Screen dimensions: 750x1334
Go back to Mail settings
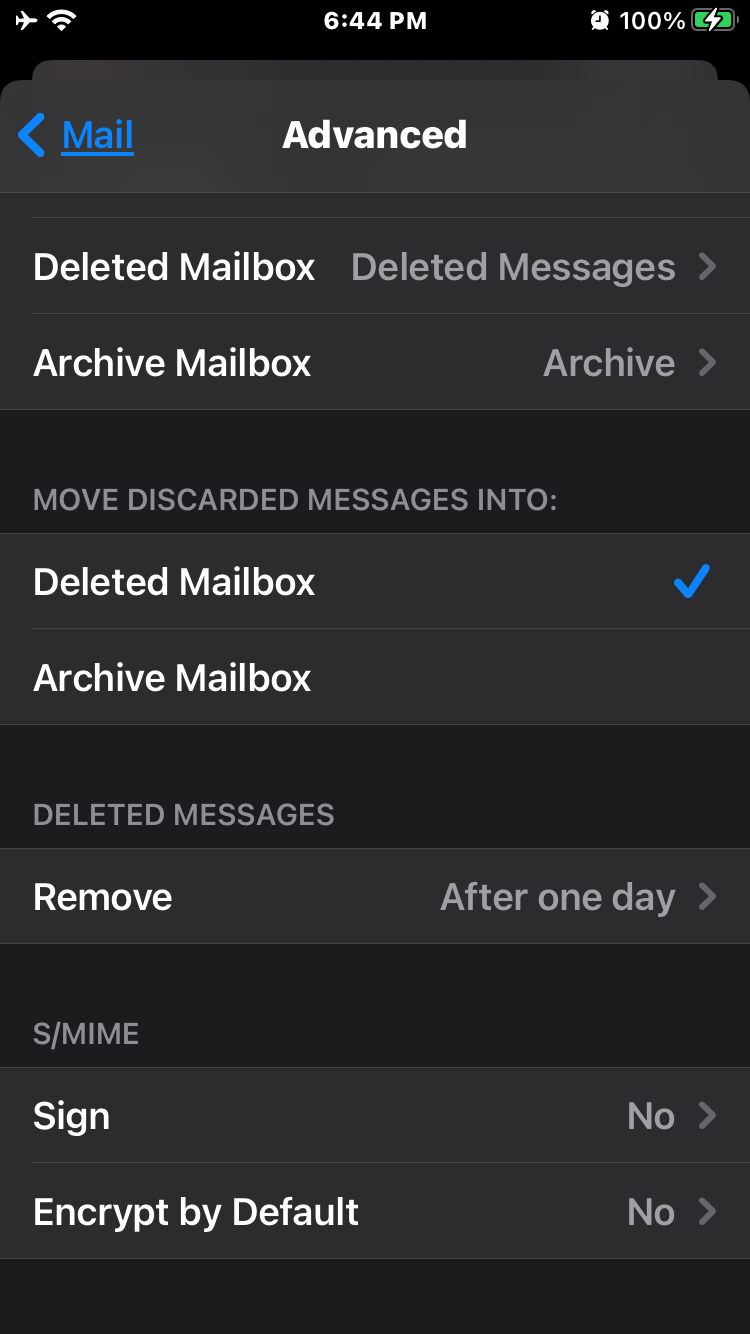77,135
